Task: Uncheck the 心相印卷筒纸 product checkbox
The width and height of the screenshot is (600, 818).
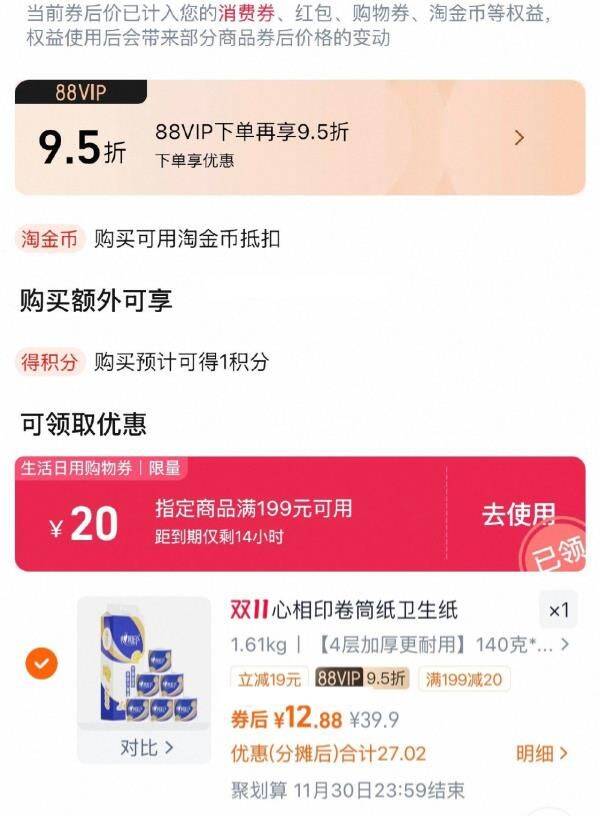Action: pos(41,663)
